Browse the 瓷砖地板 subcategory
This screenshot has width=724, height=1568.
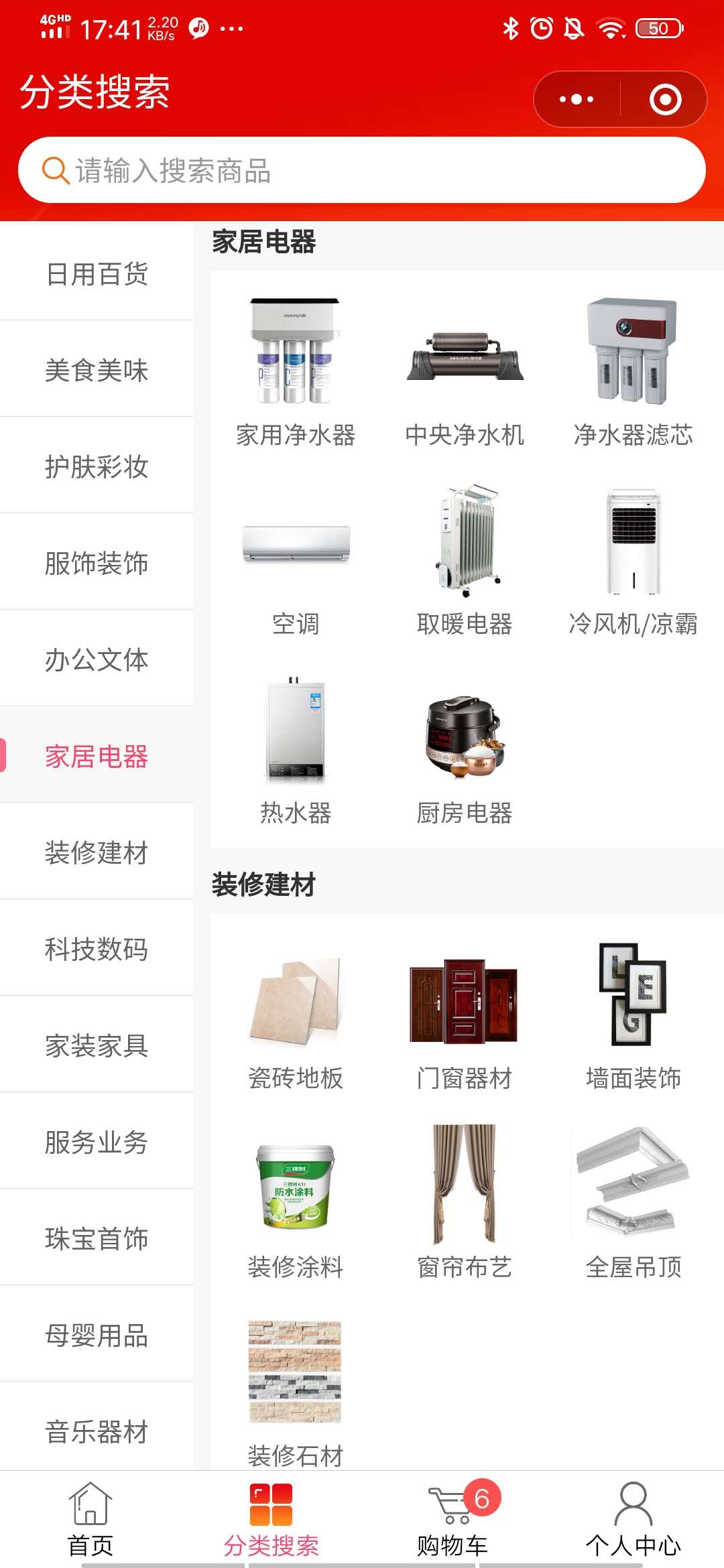pos(296,1015)
